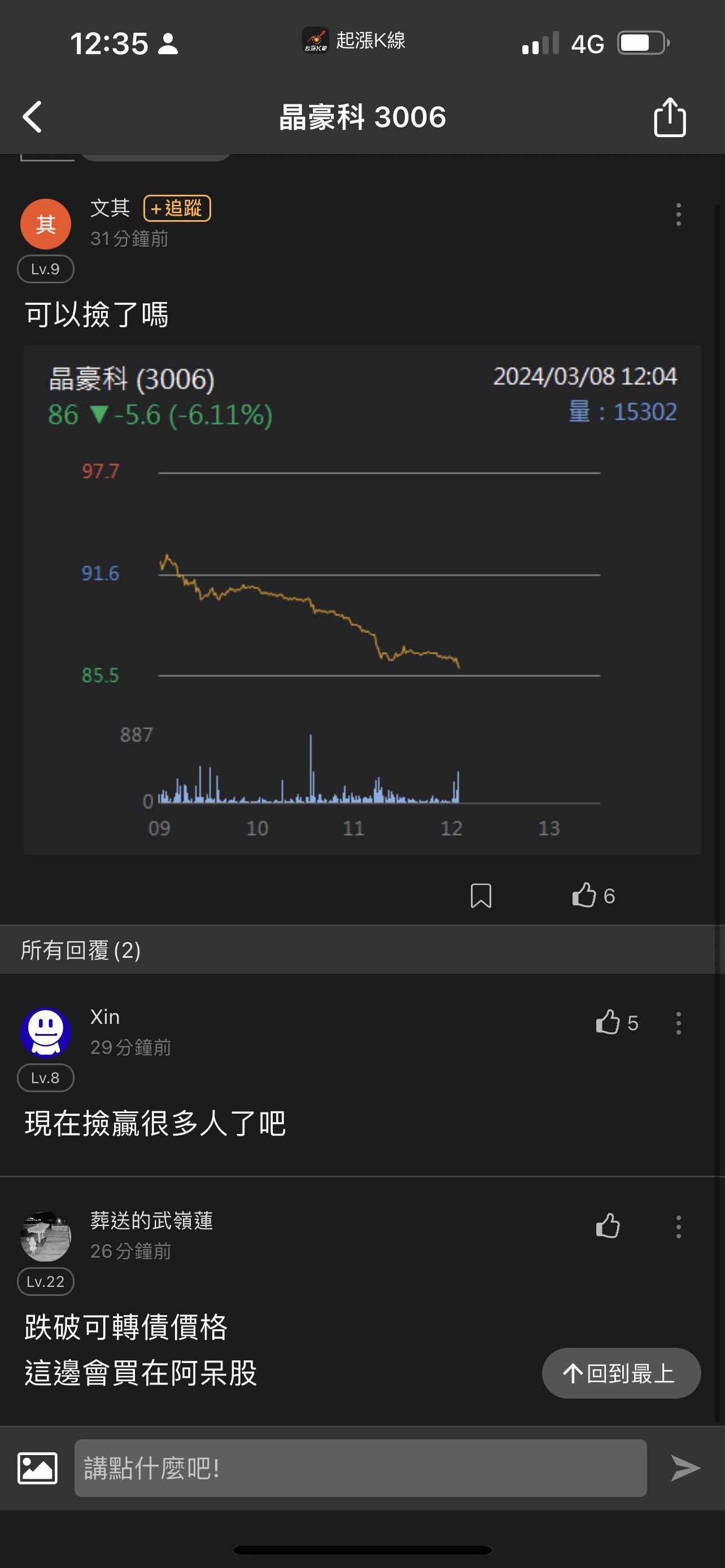Open the more options menu on Xin's reply
The width and height of the screenshot is (725, 1568).
click(678, 1023)
